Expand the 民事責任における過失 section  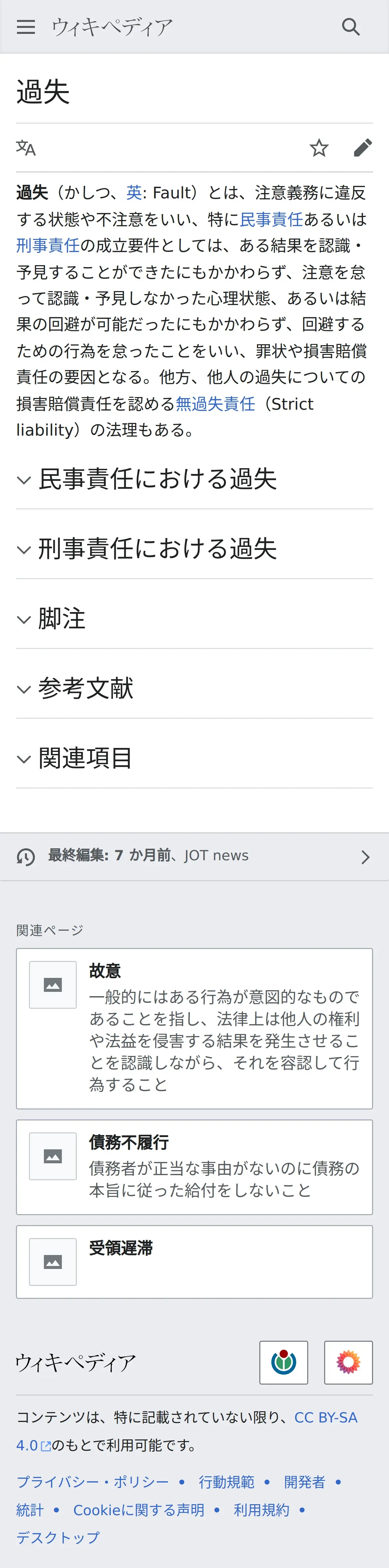coord(157,479)
